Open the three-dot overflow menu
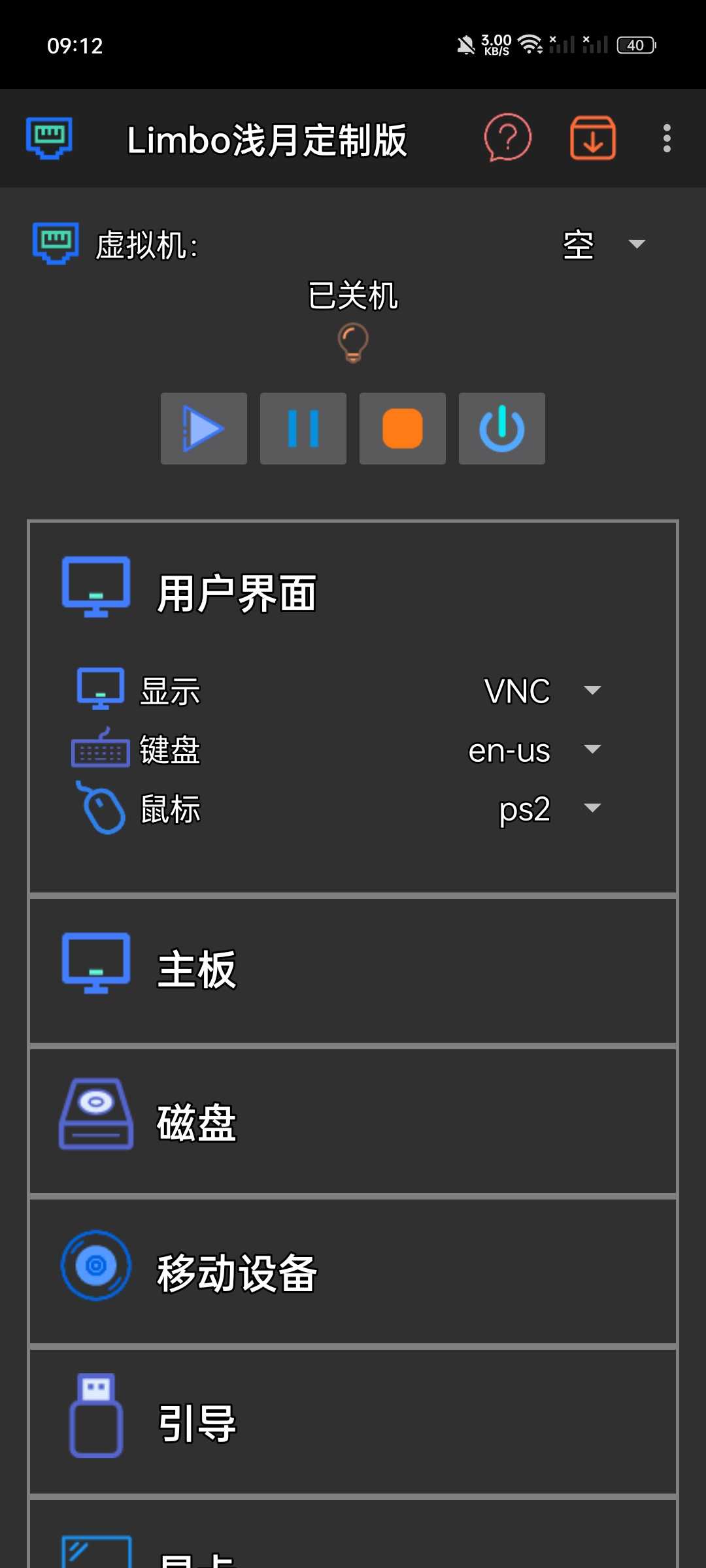Screen dimensions: 706x1568 pos(666,139)
